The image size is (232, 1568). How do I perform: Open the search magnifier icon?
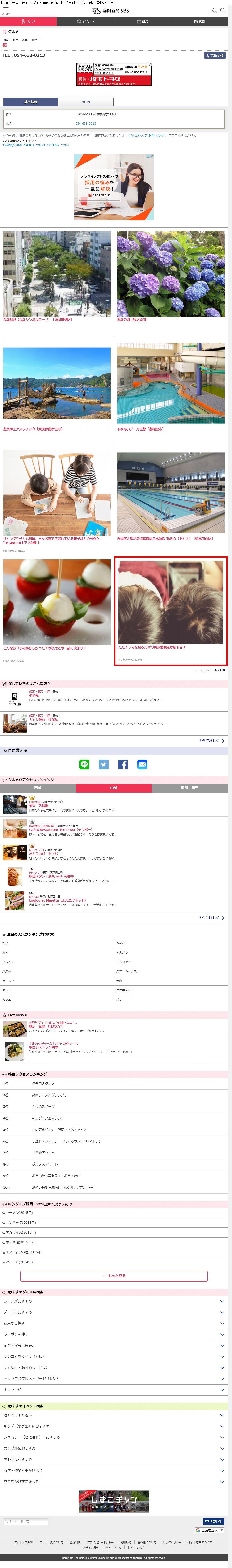tap(223, 10)
